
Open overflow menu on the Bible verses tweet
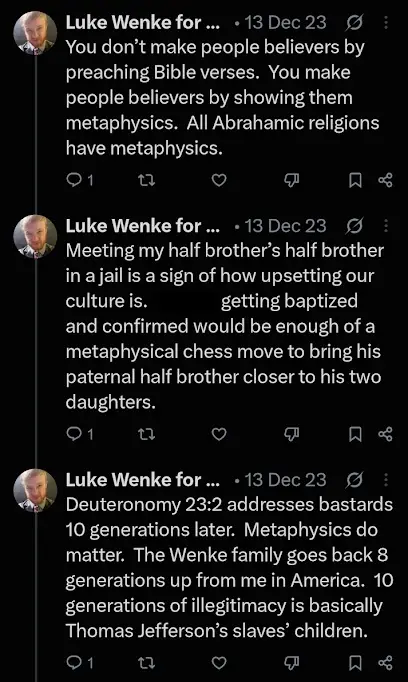click(385, 22)
